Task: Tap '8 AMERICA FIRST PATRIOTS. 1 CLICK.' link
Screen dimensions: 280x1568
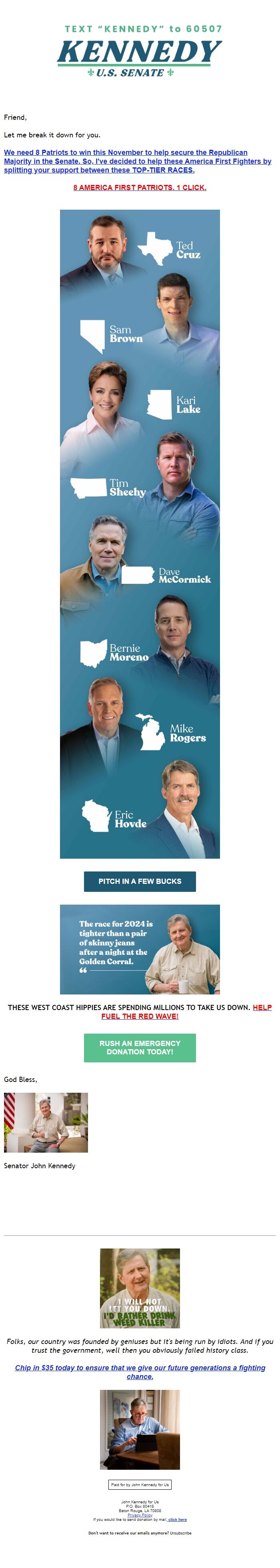Action: 140,187
